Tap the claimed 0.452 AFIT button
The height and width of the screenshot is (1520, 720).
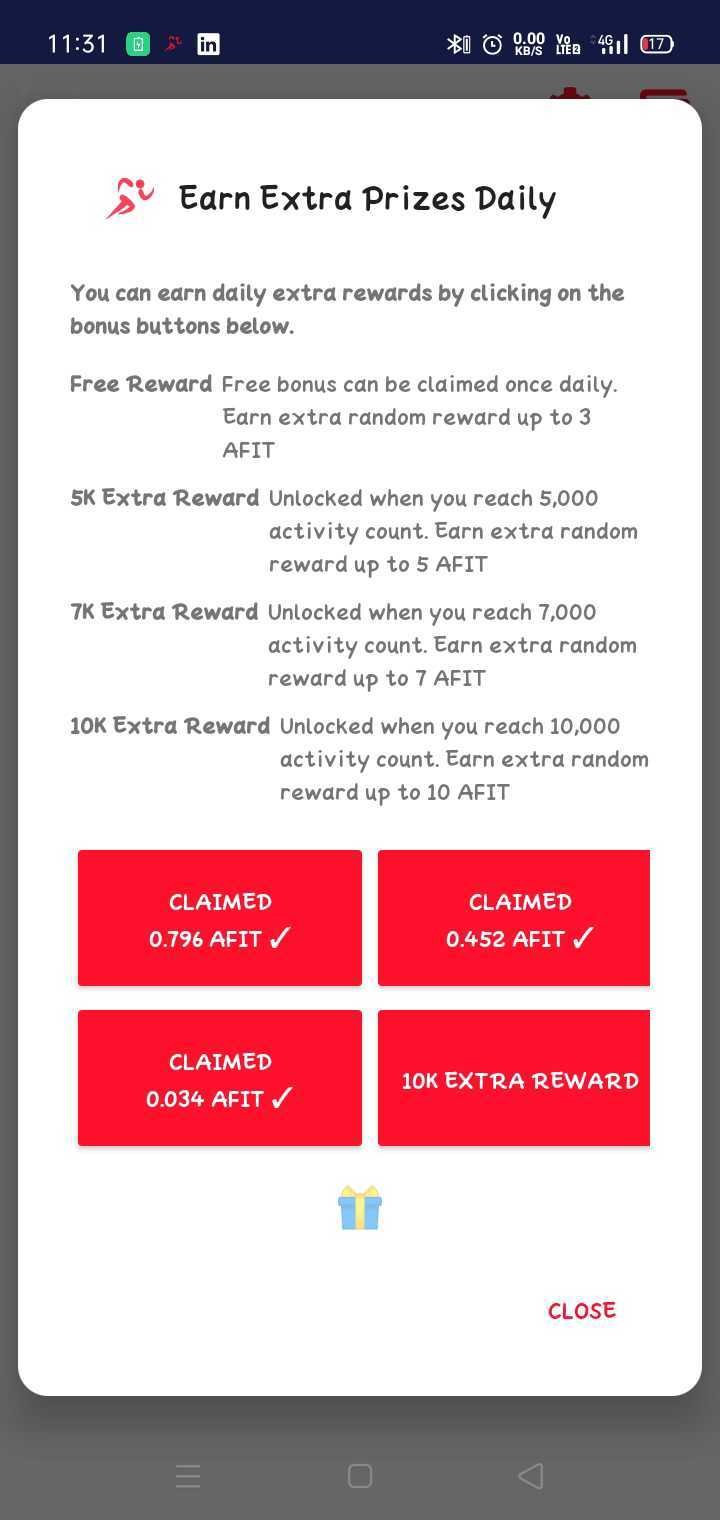(x=514, y=918)
